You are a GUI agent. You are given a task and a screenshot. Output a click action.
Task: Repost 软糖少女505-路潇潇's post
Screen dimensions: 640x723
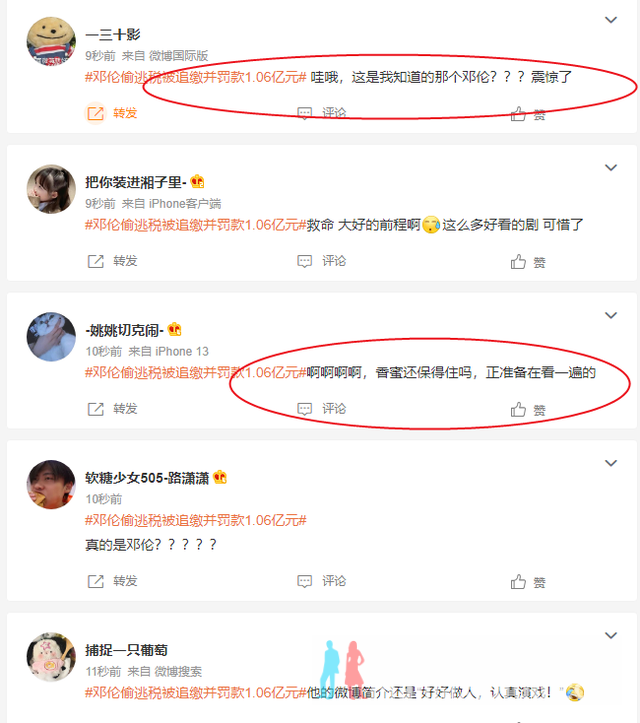coord(112,581)
